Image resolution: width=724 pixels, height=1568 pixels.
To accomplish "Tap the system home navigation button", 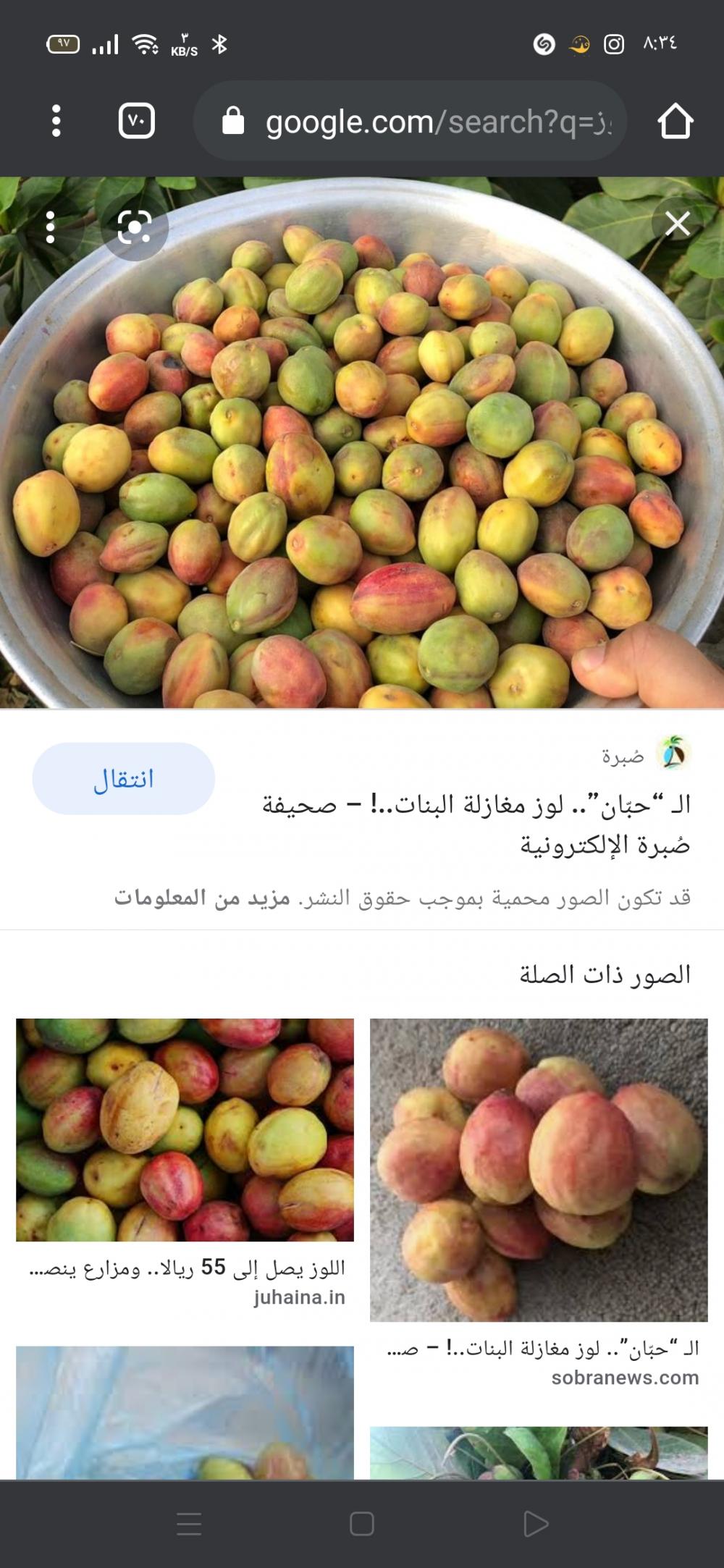I will click(x=361, y=1524).
